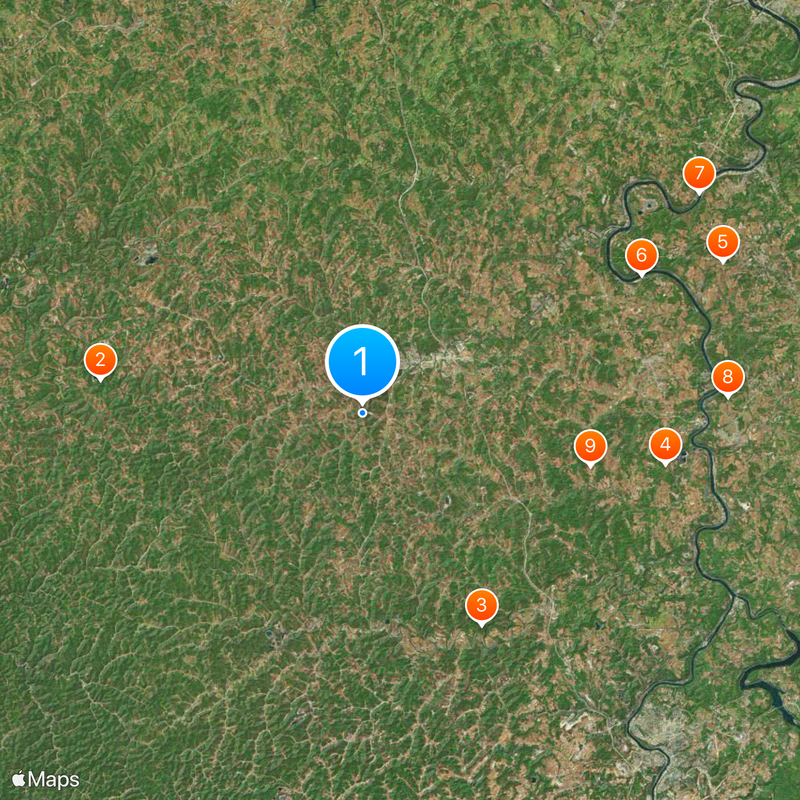Open the orange pin numbered 3
The height and width of the screenshot is (800, 800).
pos(482,604)
